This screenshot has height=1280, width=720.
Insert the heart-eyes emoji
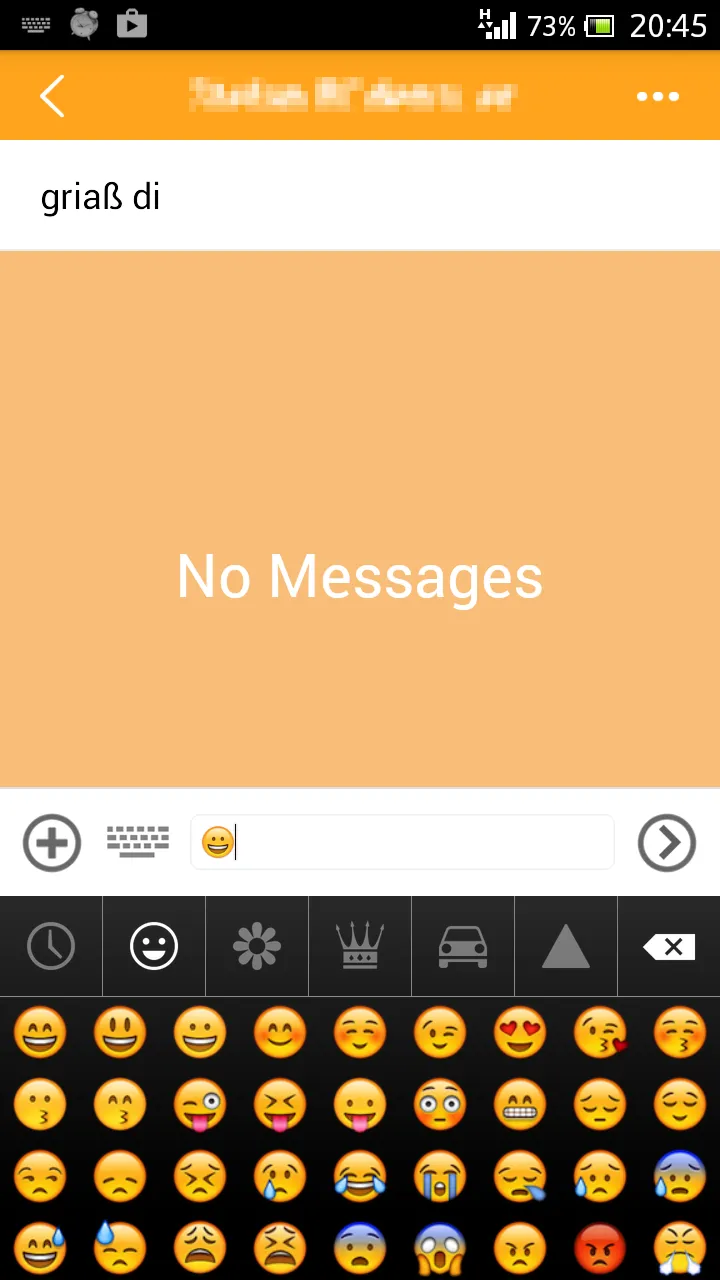520,1033
